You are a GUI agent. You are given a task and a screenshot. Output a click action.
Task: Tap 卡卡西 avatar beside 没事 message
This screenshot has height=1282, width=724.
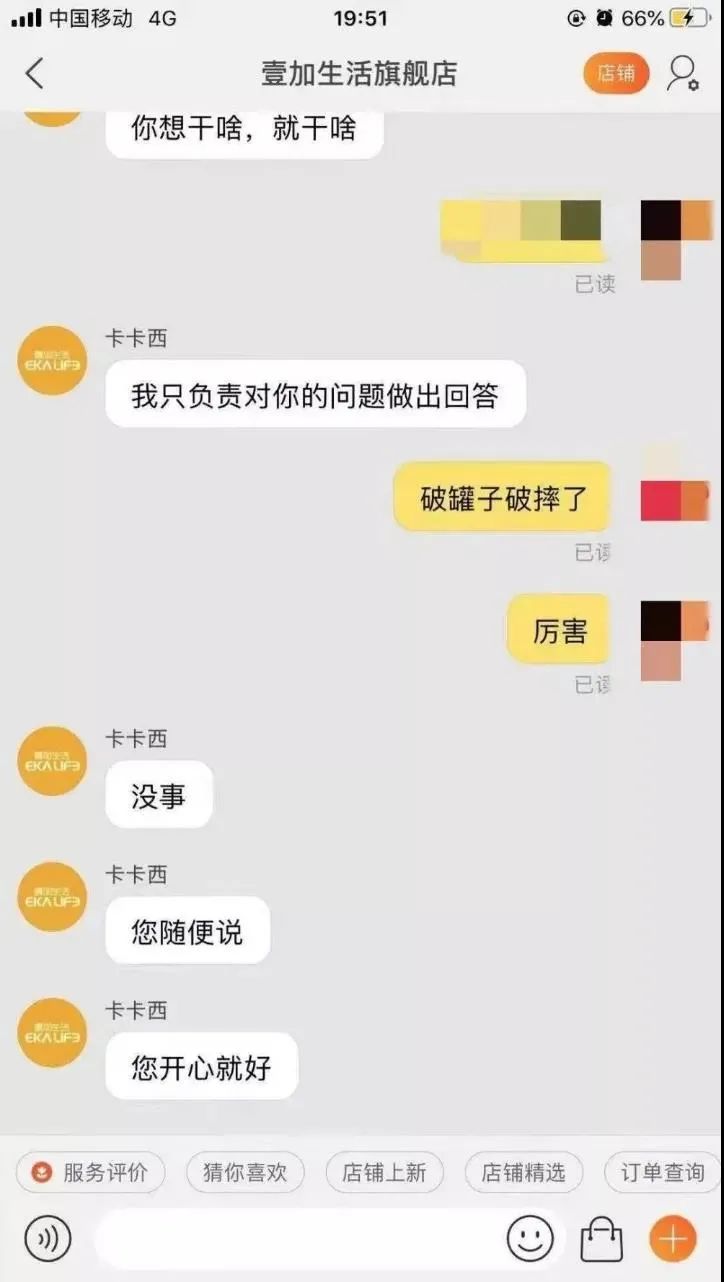coord(53,761)
